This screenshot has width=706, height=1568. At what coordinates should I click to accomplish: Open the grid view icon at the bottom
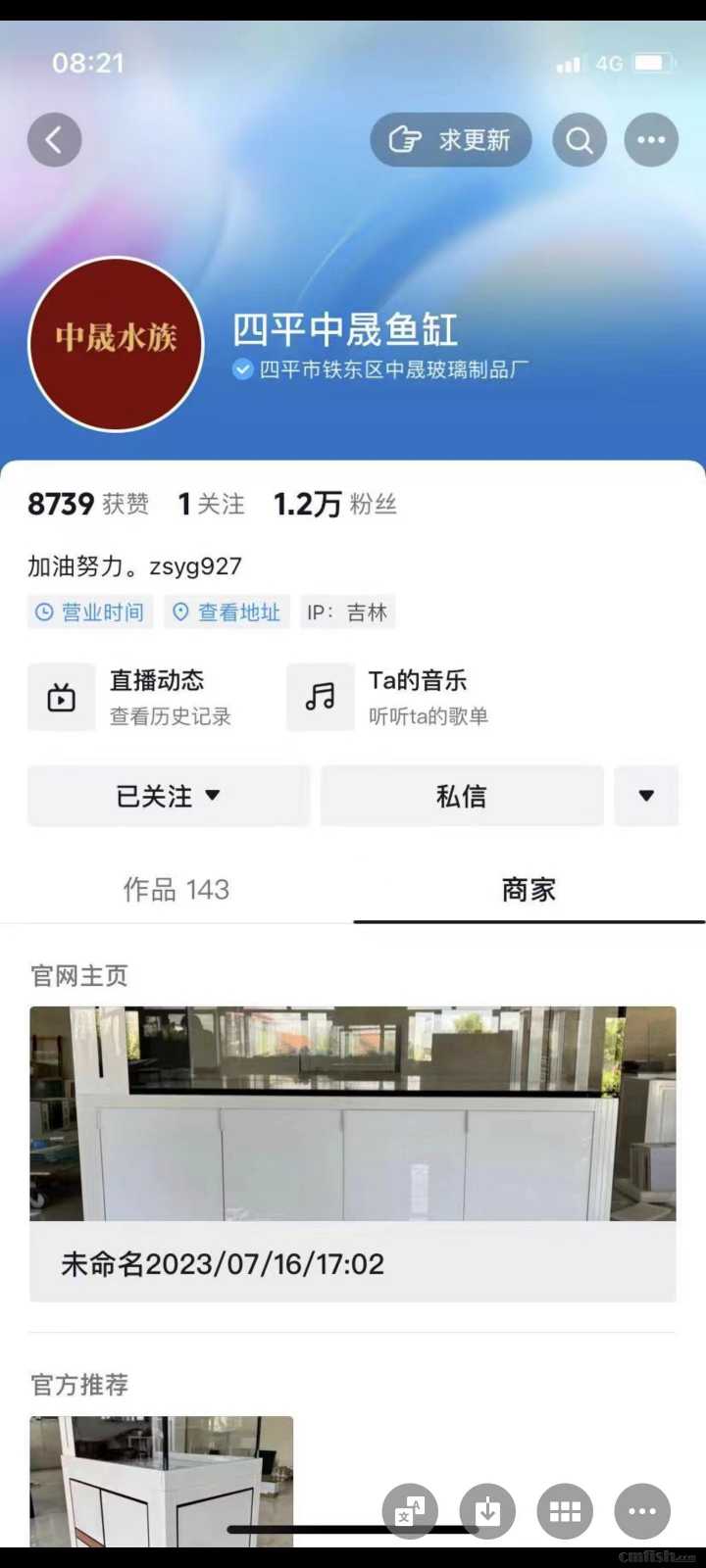565,1512
